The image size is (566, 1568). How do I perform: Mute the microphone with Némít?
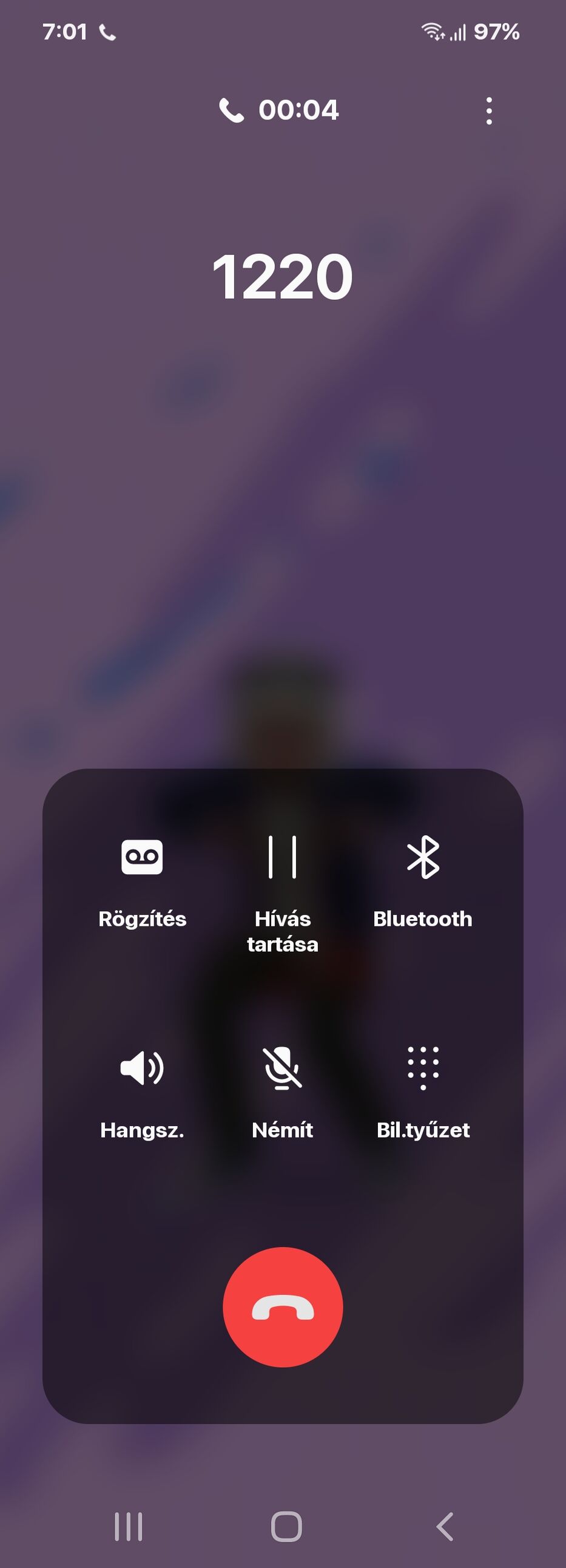click(282, 1090)
